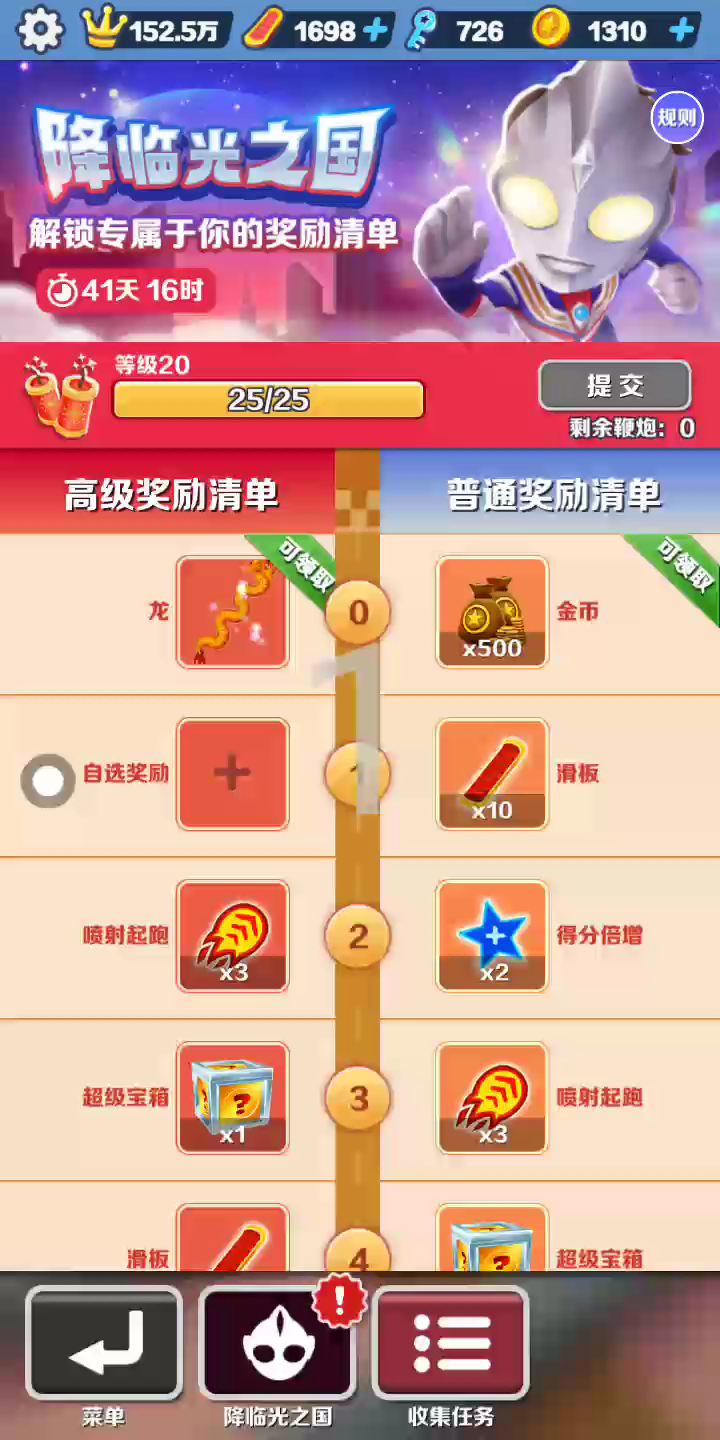
Task: Select the 得分倍增 x2 reward
Action: click(x=492, y=936)
